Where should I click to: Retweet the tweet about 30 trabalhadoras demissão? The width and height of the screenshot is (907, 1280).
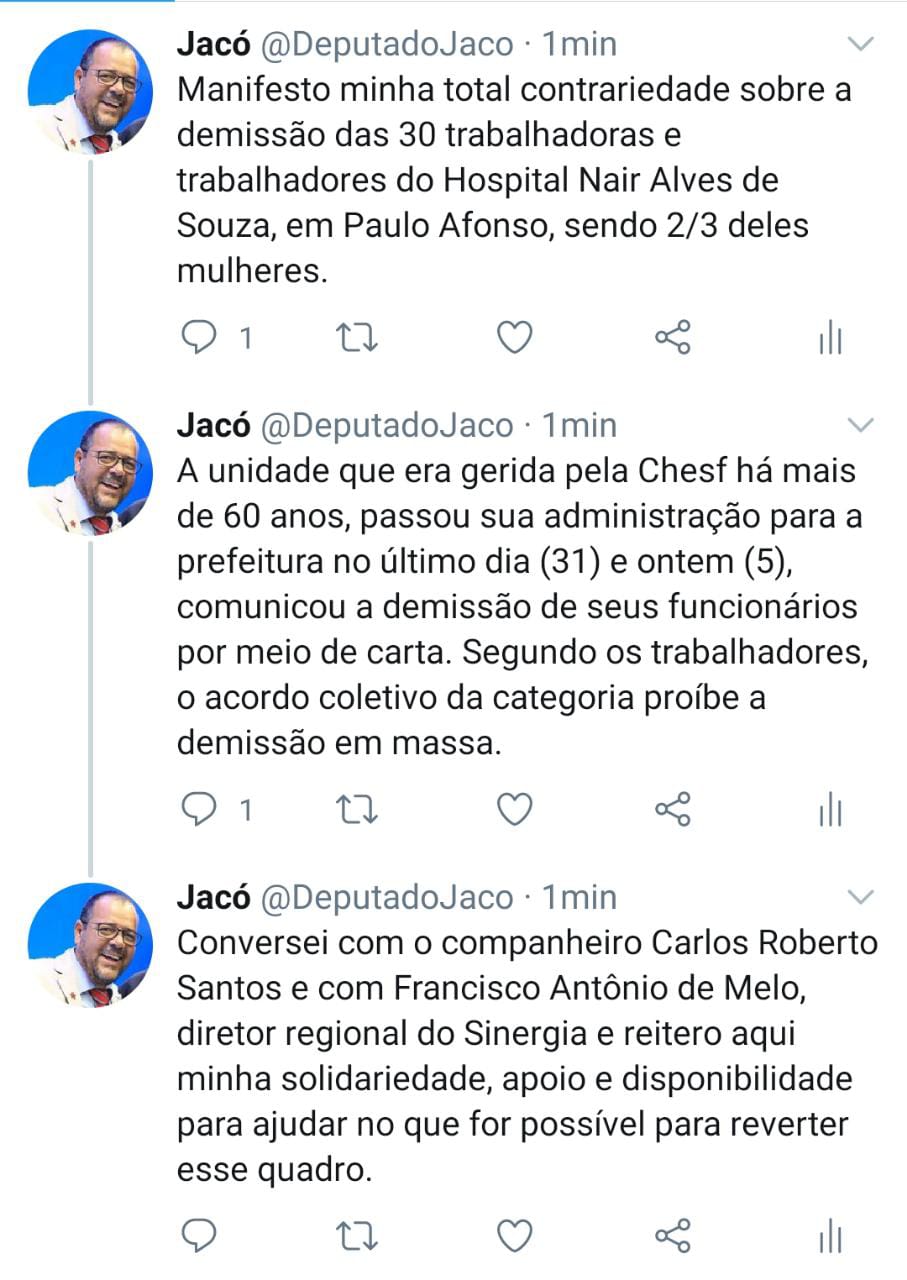coord(359,339)
